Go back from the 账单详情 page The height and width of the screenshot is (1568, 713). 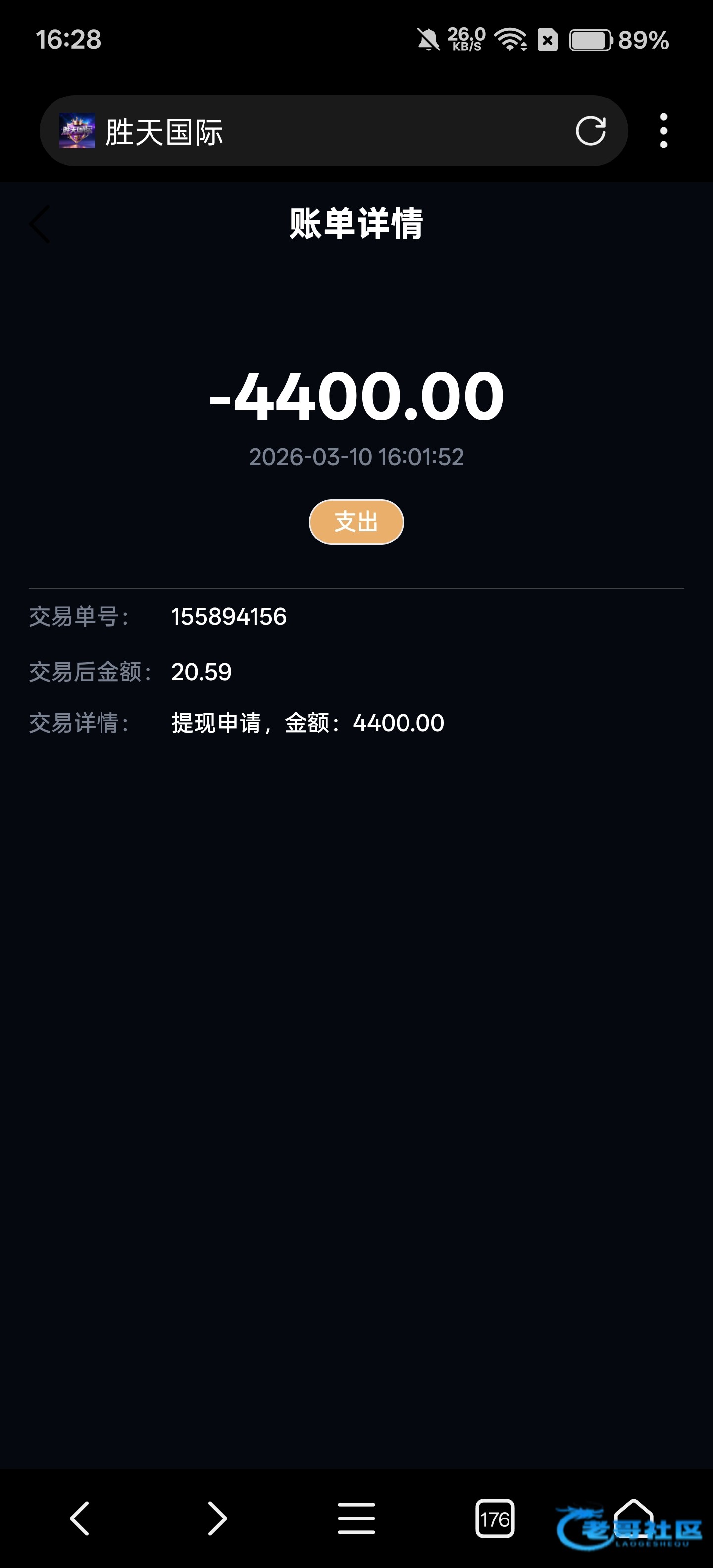[x=40, y=224]
